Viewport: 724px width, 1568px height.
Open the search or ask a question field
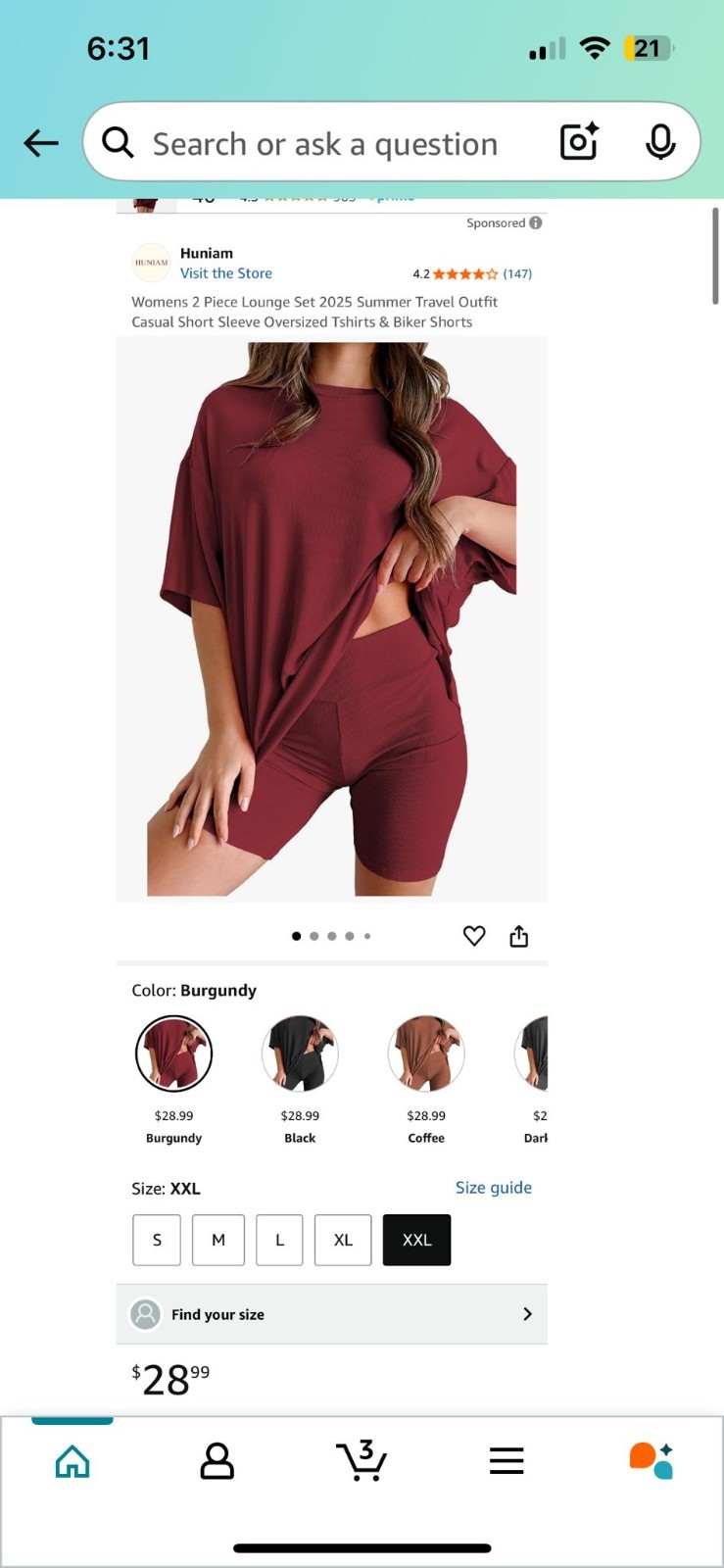[325, 144]
